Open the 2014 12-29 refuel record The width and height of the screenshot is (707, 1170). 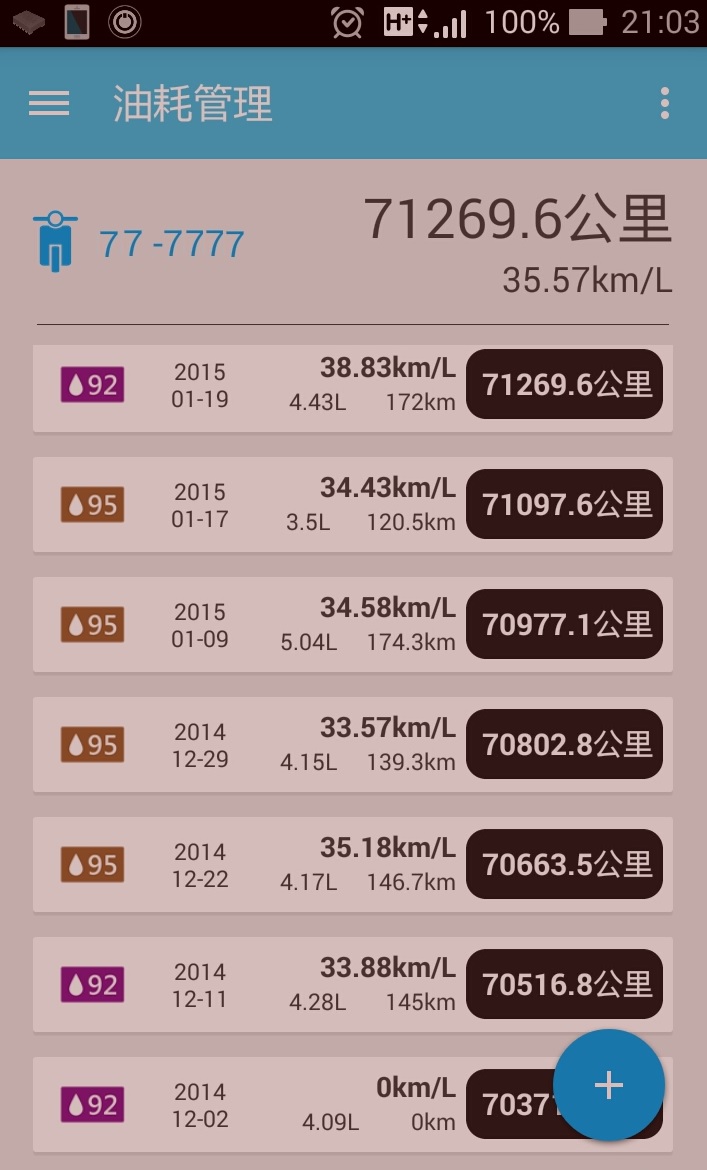353,745
